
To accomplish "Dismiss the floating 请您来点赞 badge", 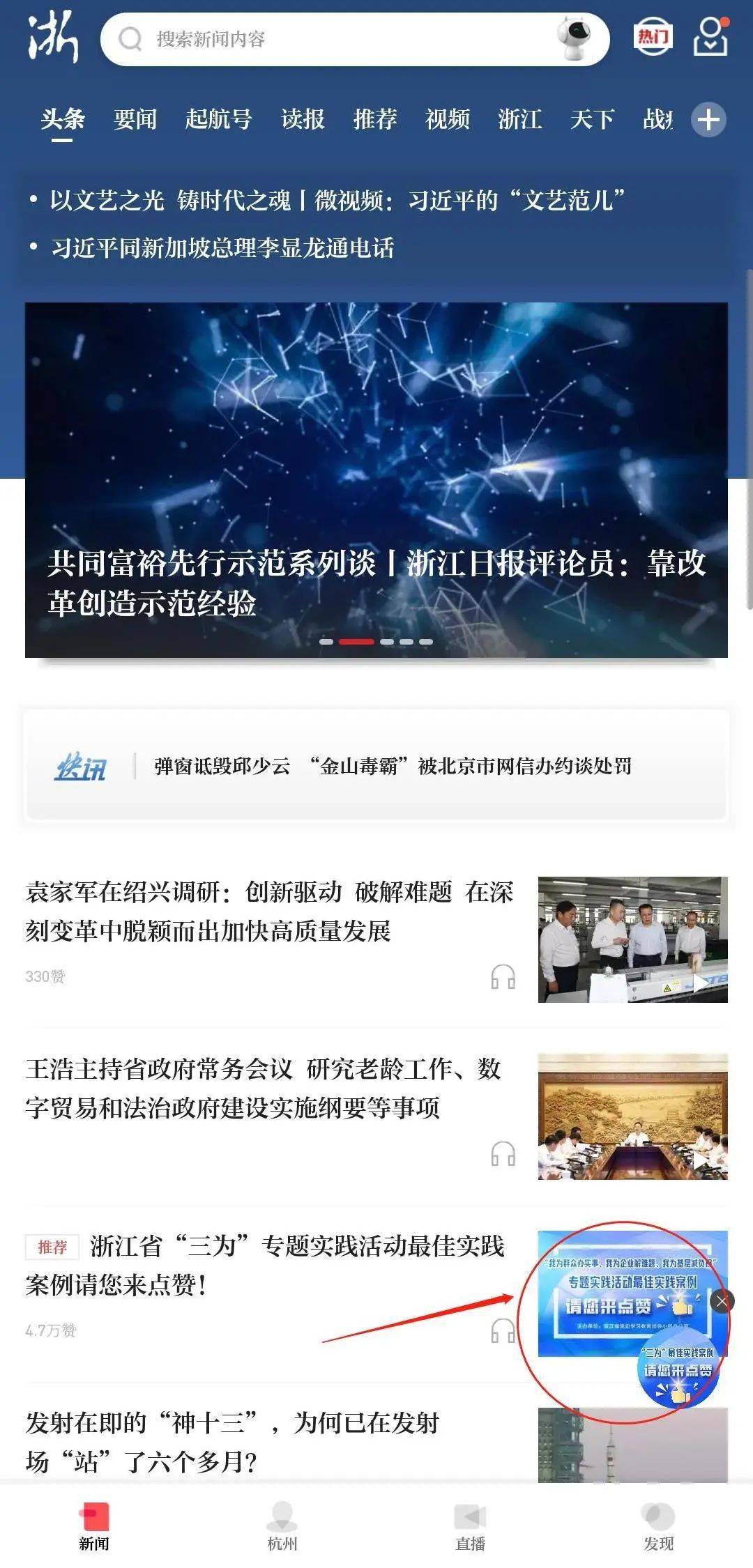I will pos(722,1301).
